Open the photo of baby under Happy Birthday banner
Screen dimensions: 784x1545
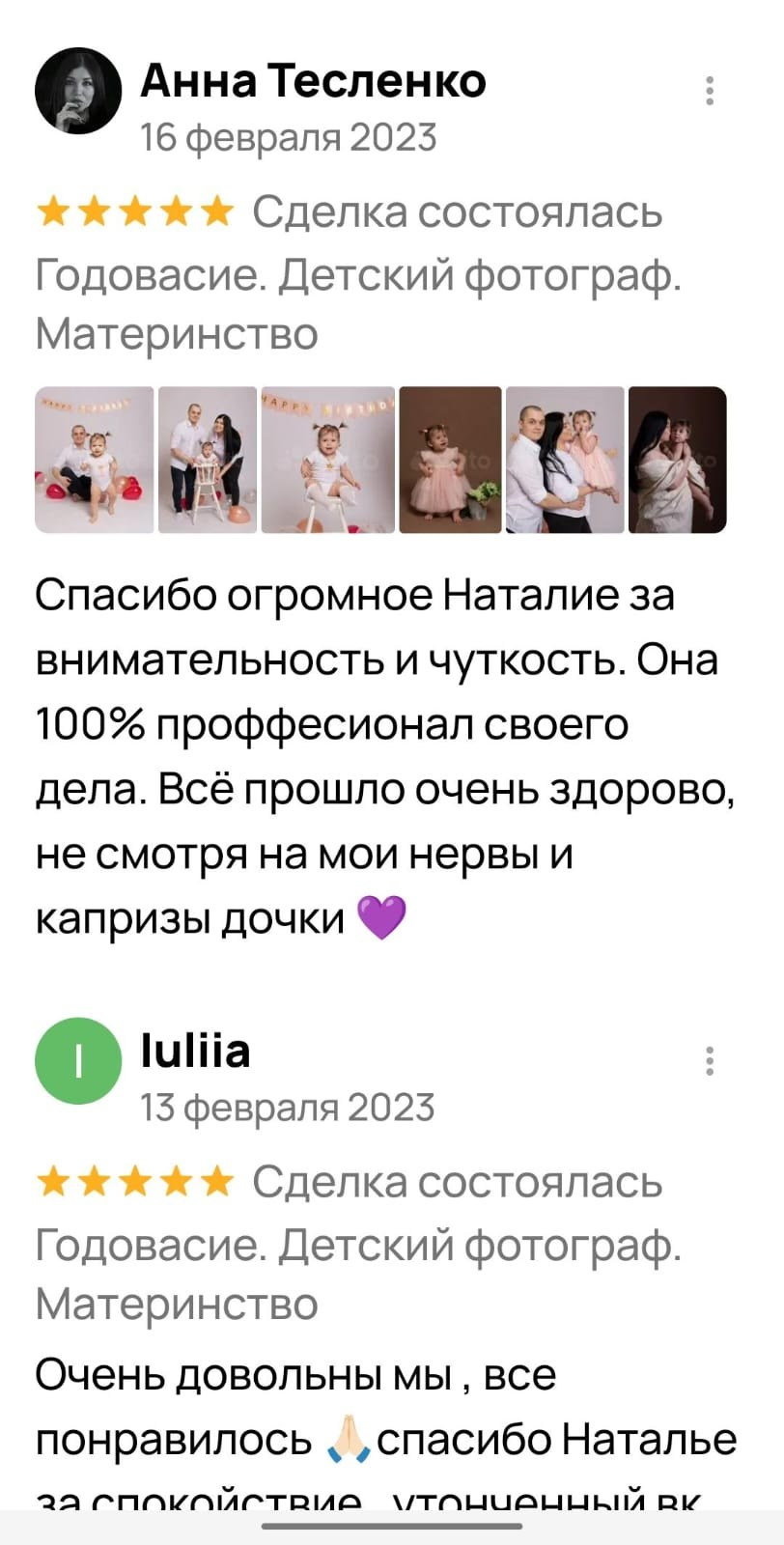[328, 460]
